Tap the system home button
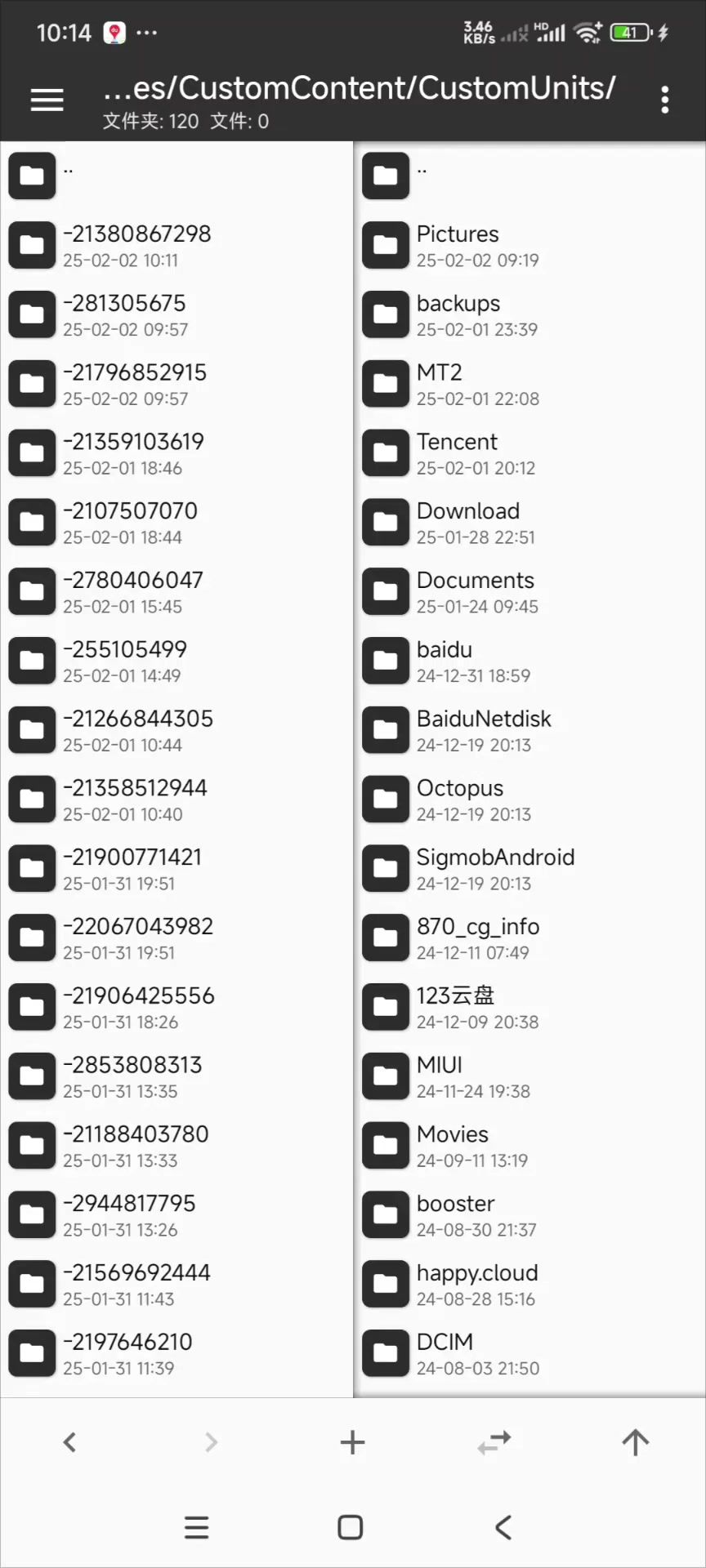The image size is (706, 1568). point(351,1527)
